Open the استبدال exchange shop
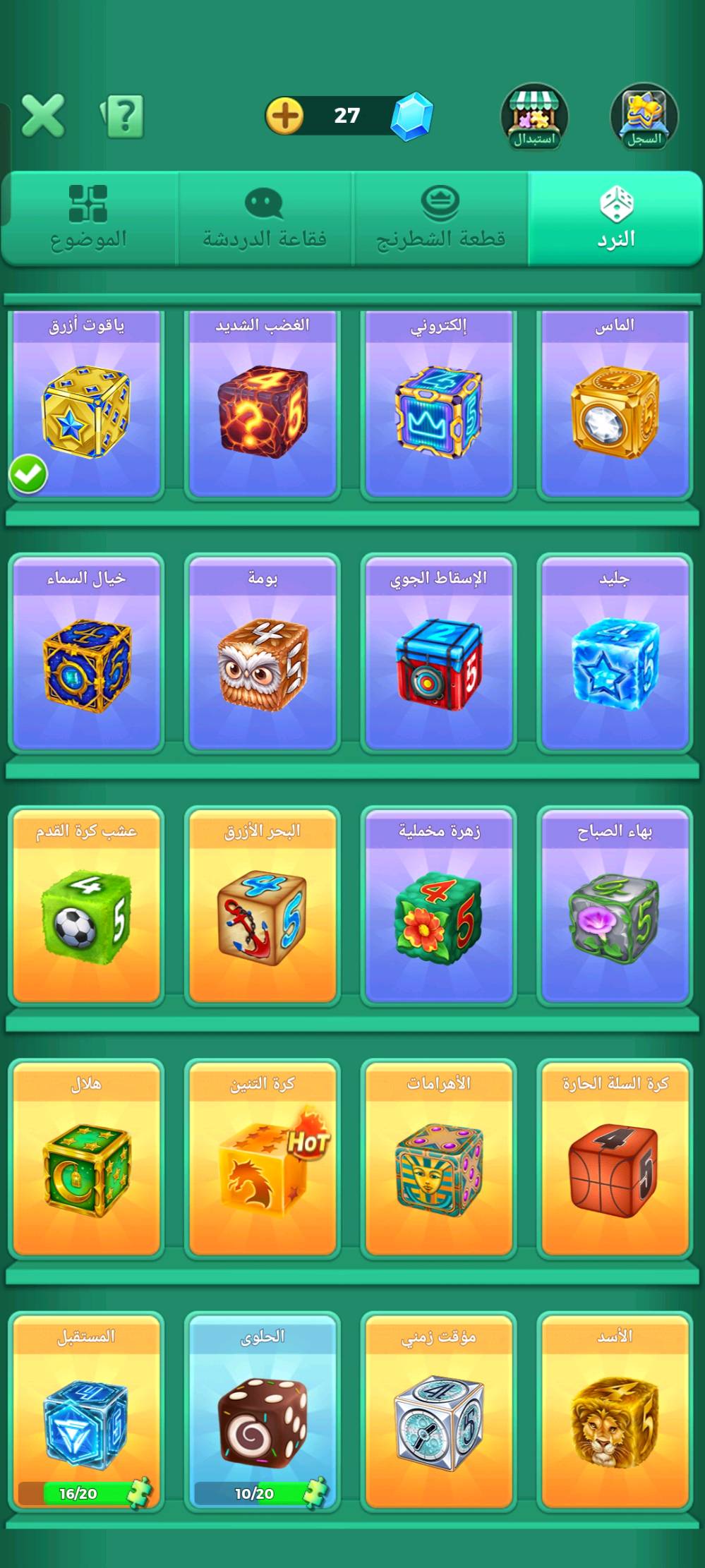 pyautogui.click(x=534, y=117)
